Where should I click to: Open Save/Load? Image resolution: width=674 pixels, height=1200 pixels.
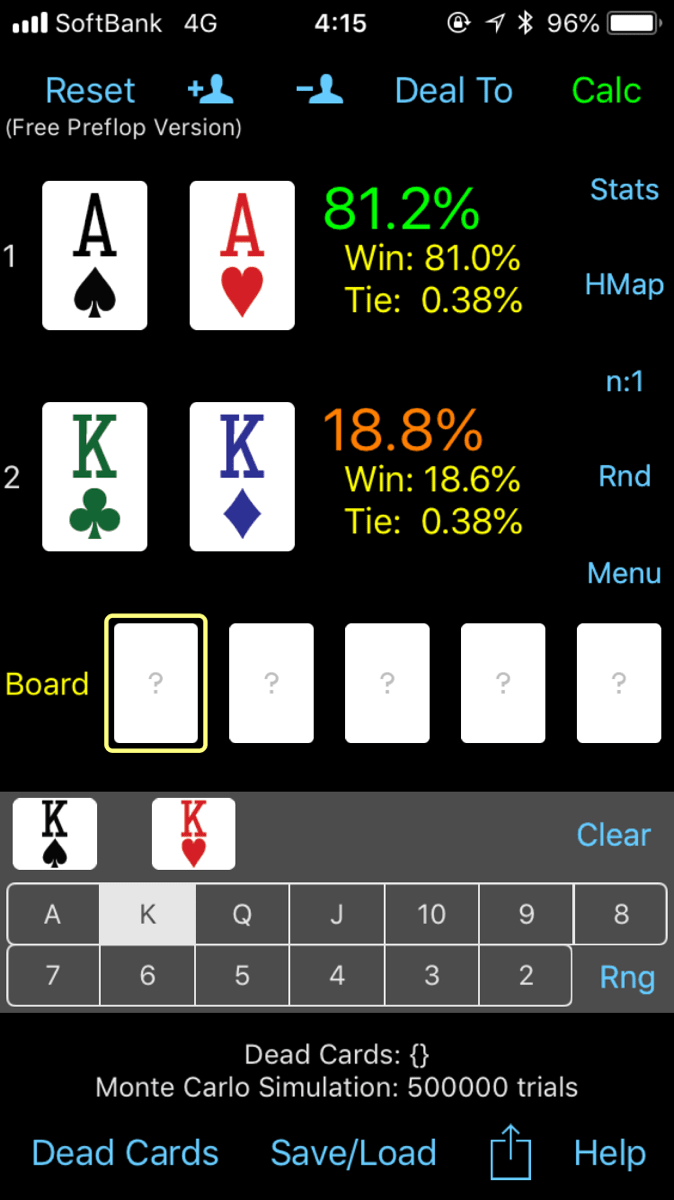[353, 1153]
